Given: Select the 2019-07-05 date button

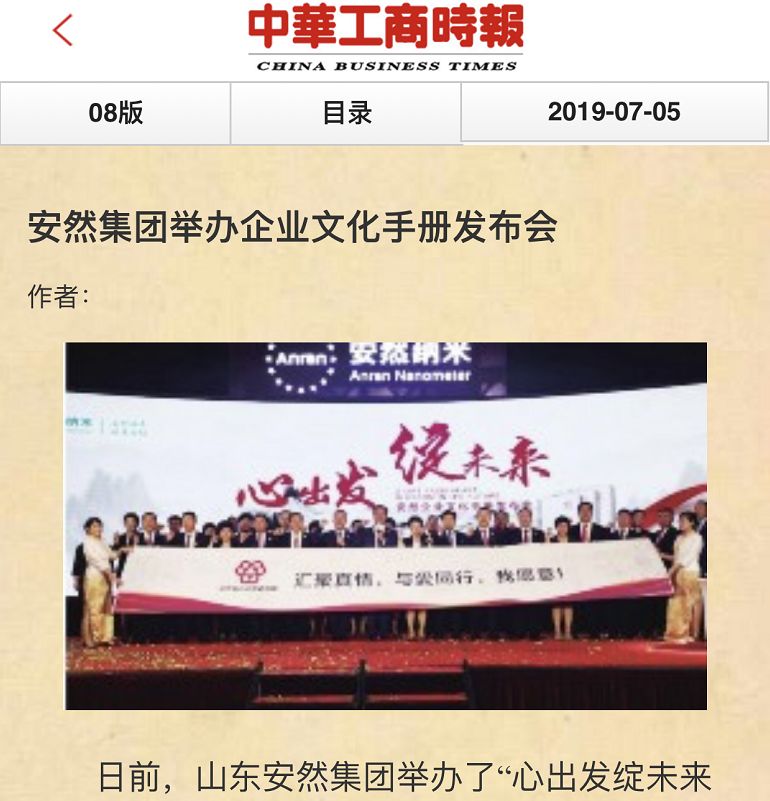Looking at the screenshot, I should (x=614, y=112).
